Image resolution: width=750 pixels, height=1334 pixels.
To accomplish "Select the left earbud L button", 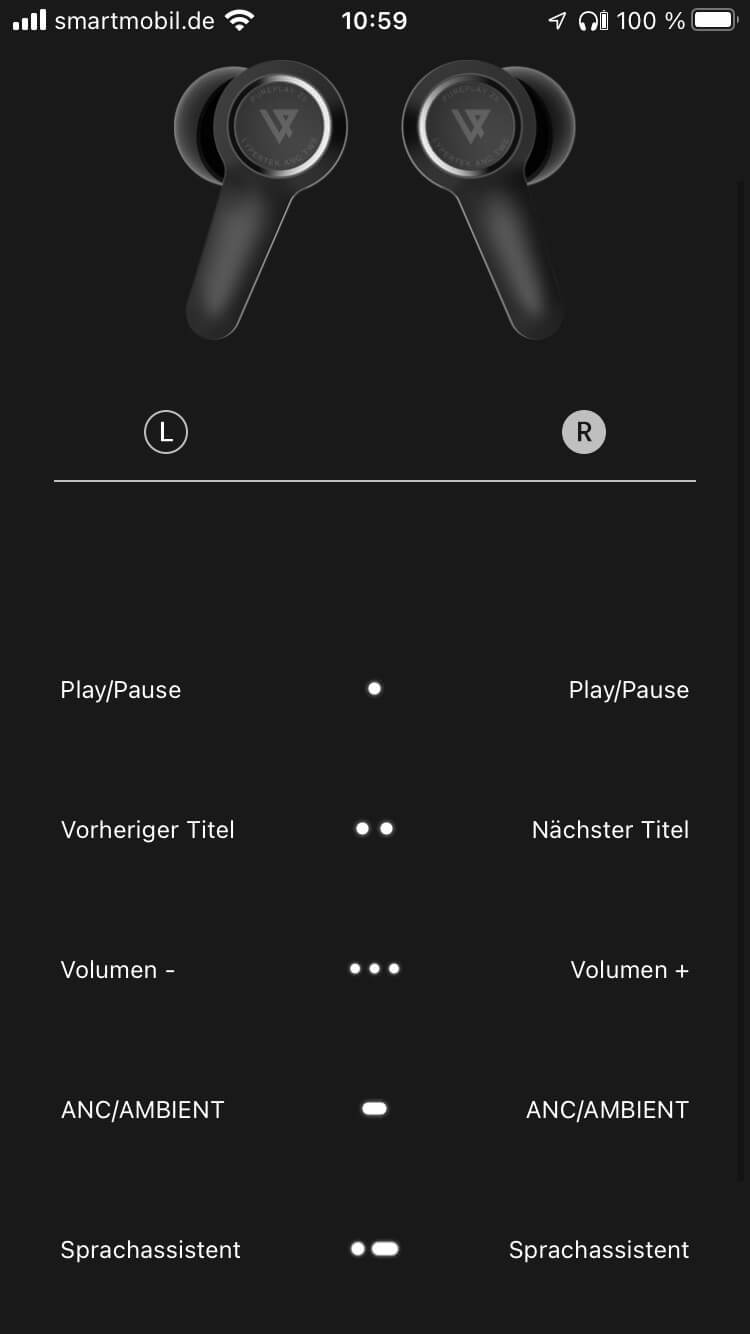I will coord(166,432).
